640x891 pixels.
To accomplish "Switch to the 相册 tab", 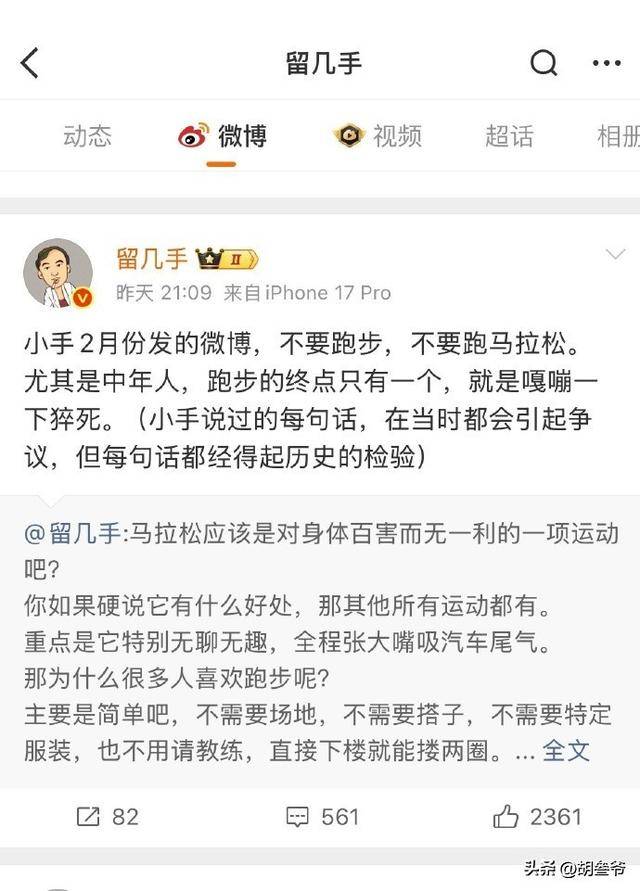I will pyautogui.click(x=620, y=136).
